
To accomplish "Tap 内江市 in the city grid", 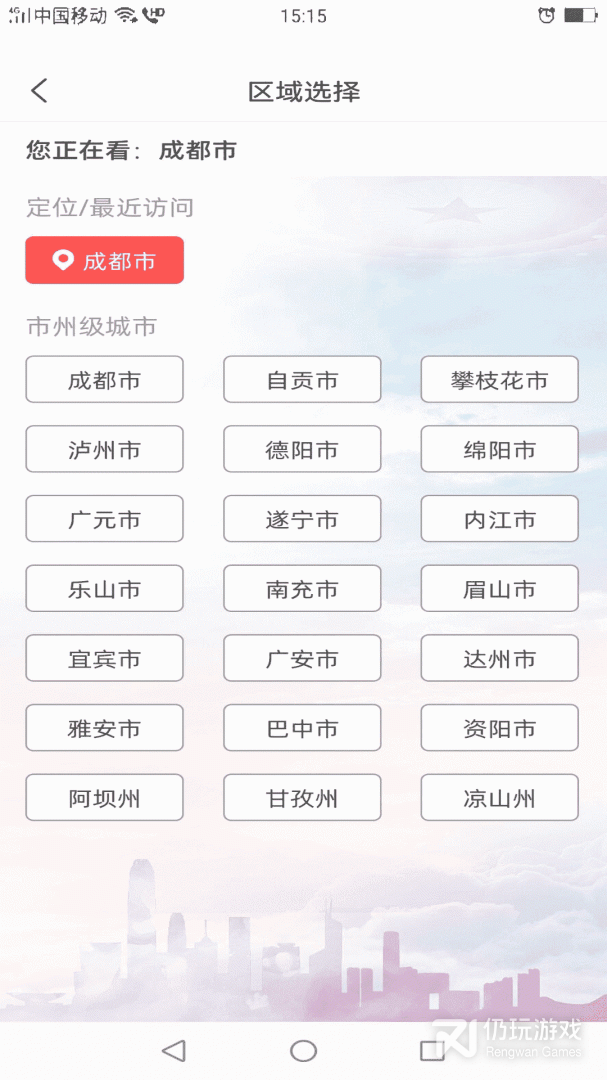I will click(499, 519).
